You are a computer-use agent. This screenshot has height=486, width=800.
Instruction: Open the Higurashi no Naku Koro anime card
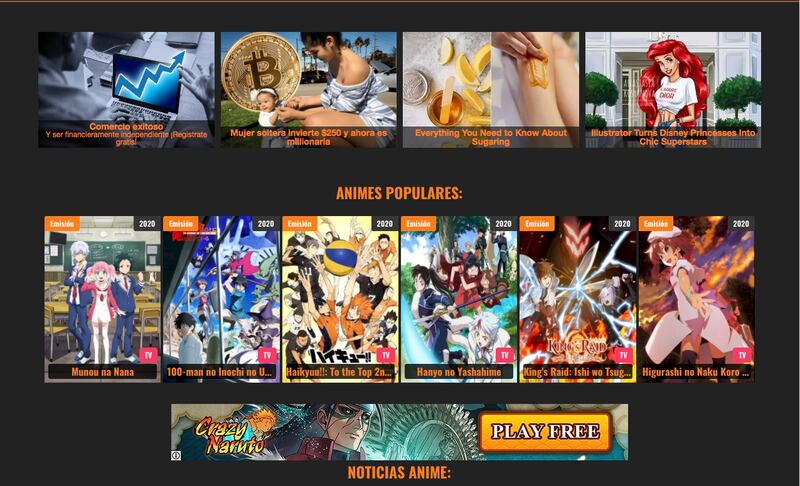pyautogui.click(x=696, y=298)
